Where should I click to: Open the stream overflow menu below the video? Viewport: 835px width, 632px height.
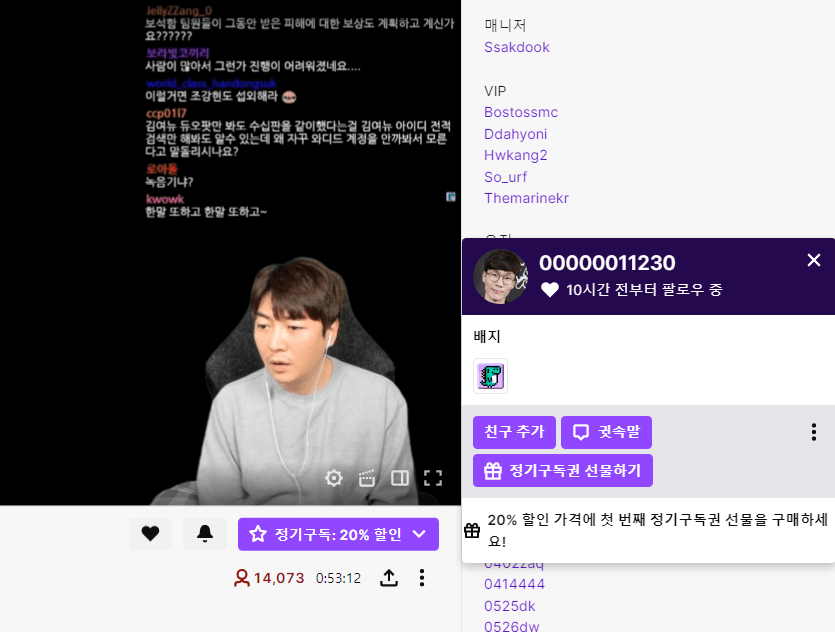422,578
